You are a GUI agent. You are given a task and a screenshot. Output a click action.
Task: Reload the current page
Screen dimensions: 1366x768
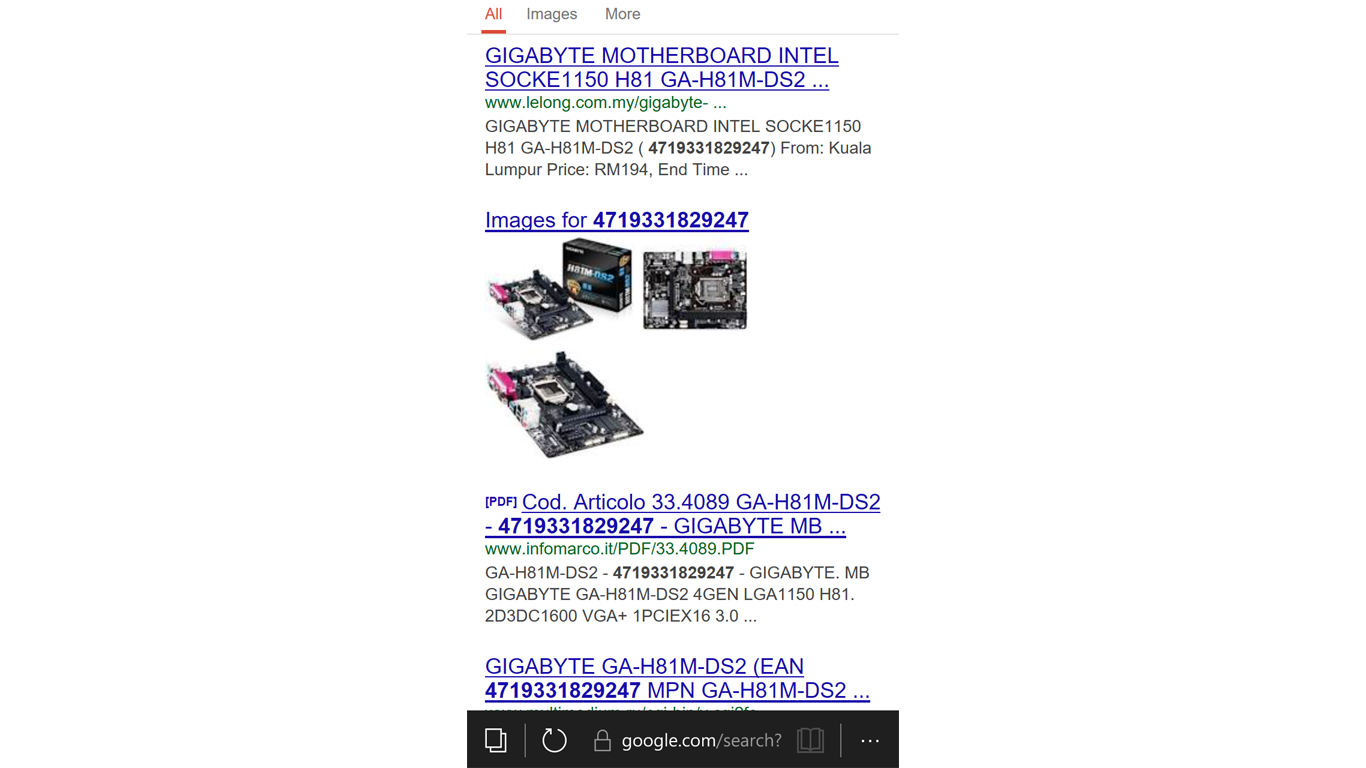point(554,740)
